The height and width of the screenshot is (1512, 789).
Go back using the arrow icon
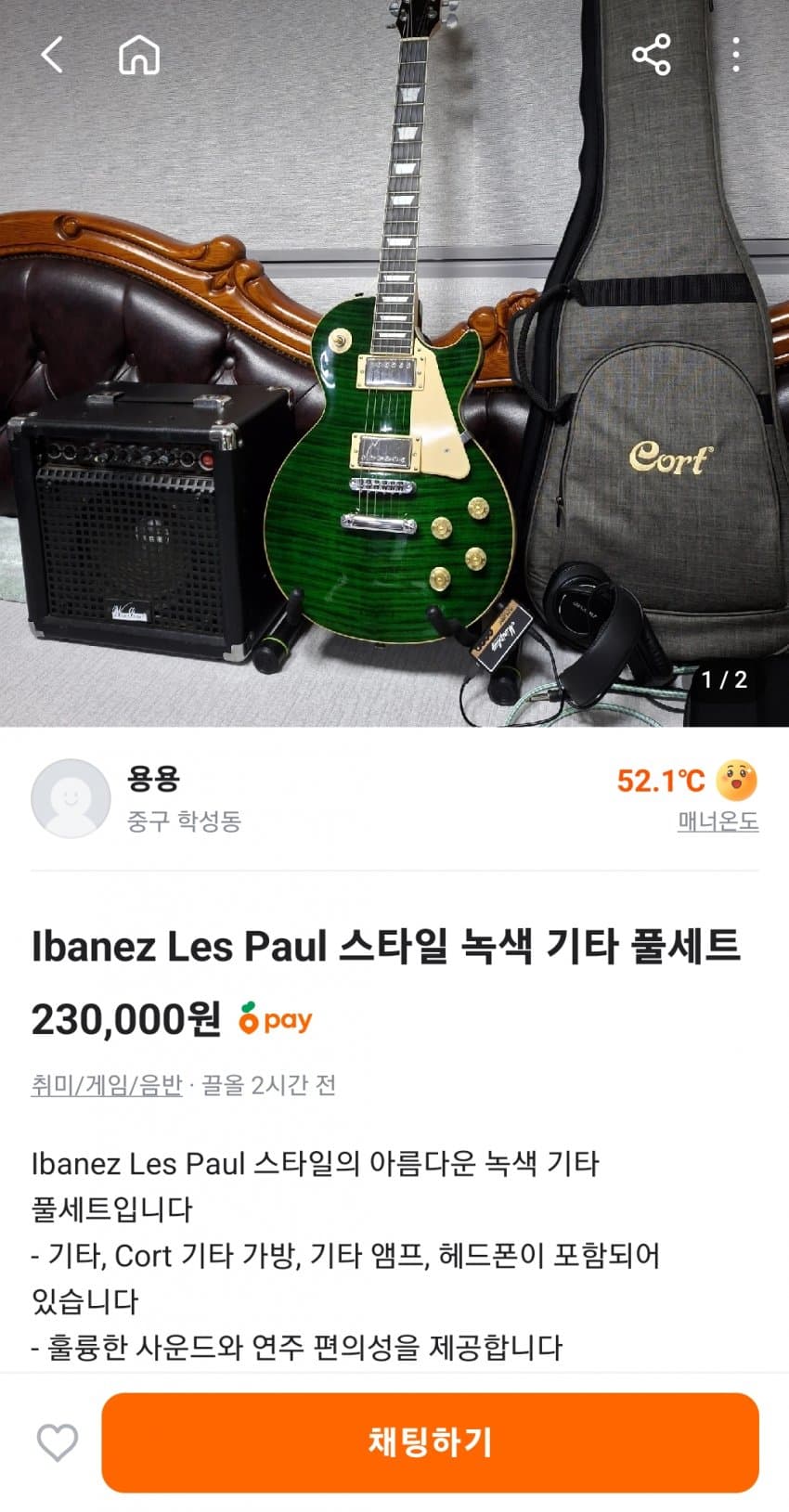point(52,56)
